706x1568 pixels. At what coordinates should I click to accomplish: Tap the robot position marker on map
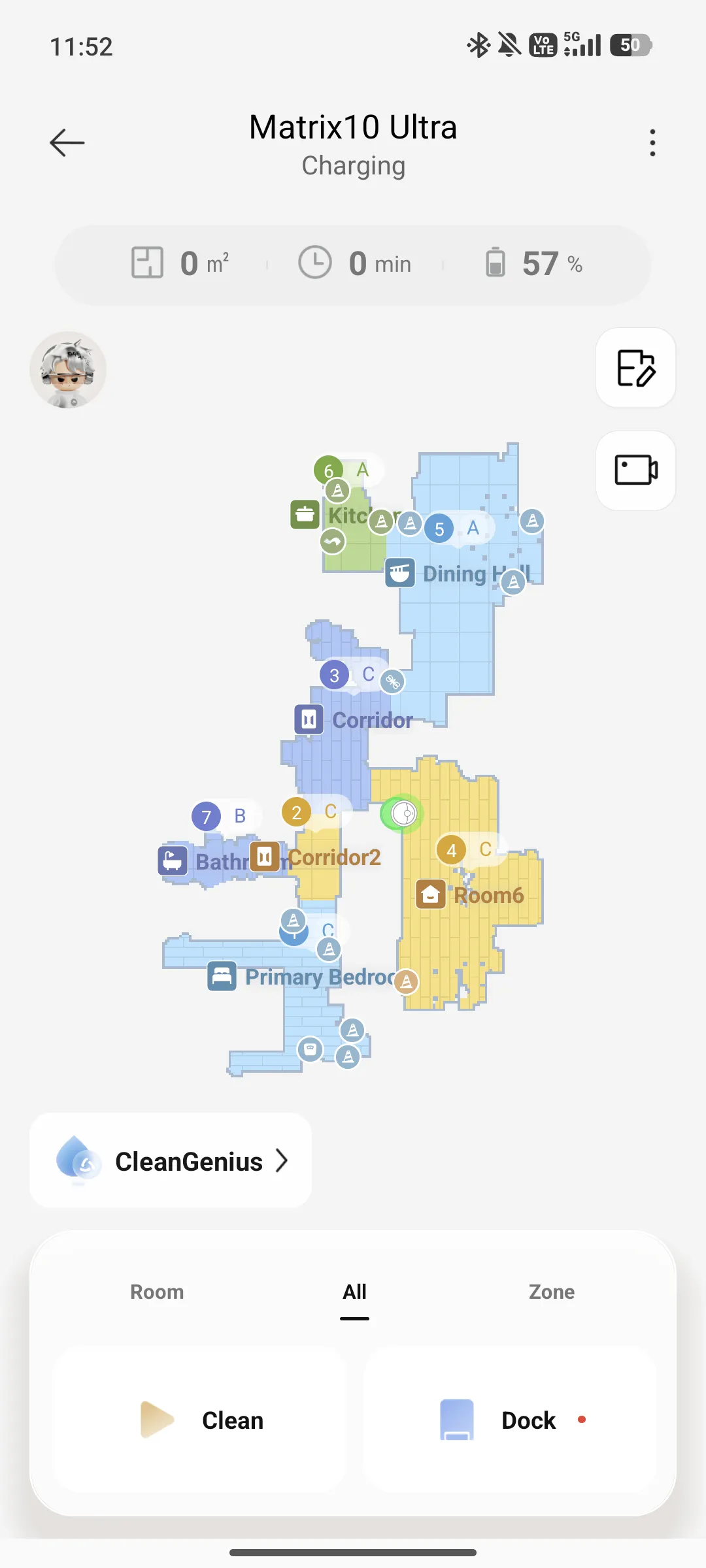click(403, 814)
